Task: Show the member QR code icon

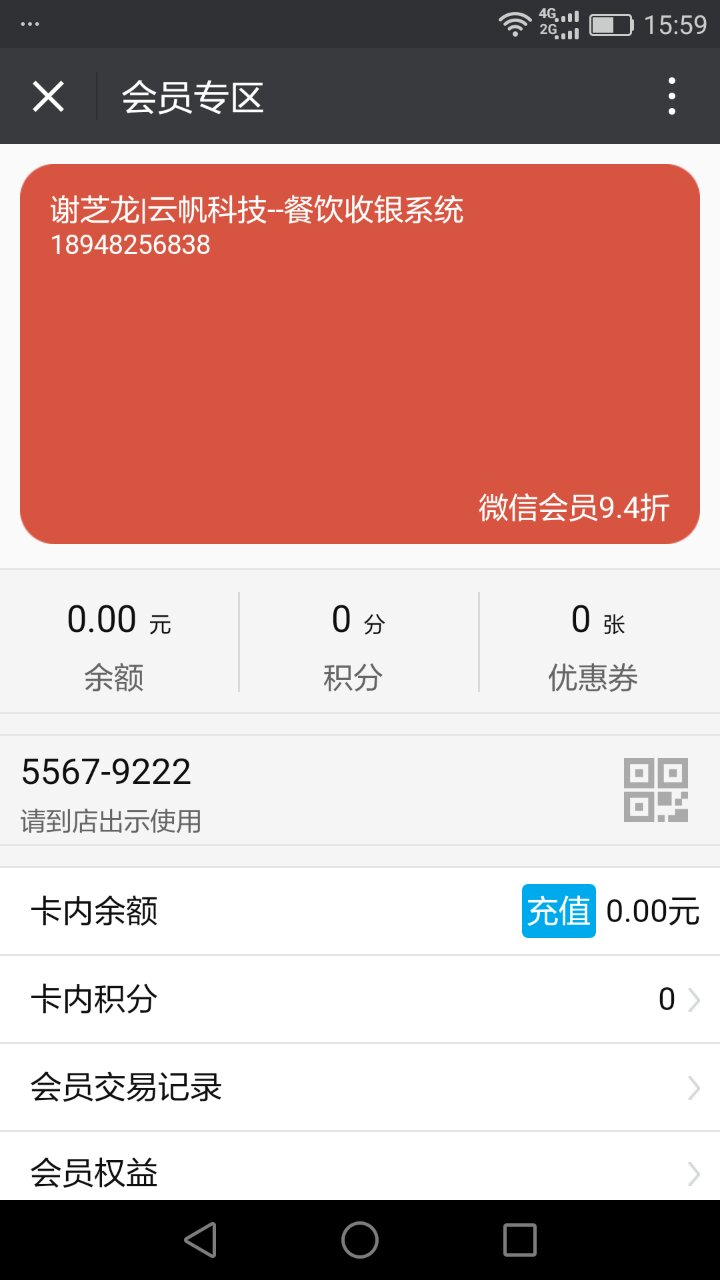Action: point(656,790)
